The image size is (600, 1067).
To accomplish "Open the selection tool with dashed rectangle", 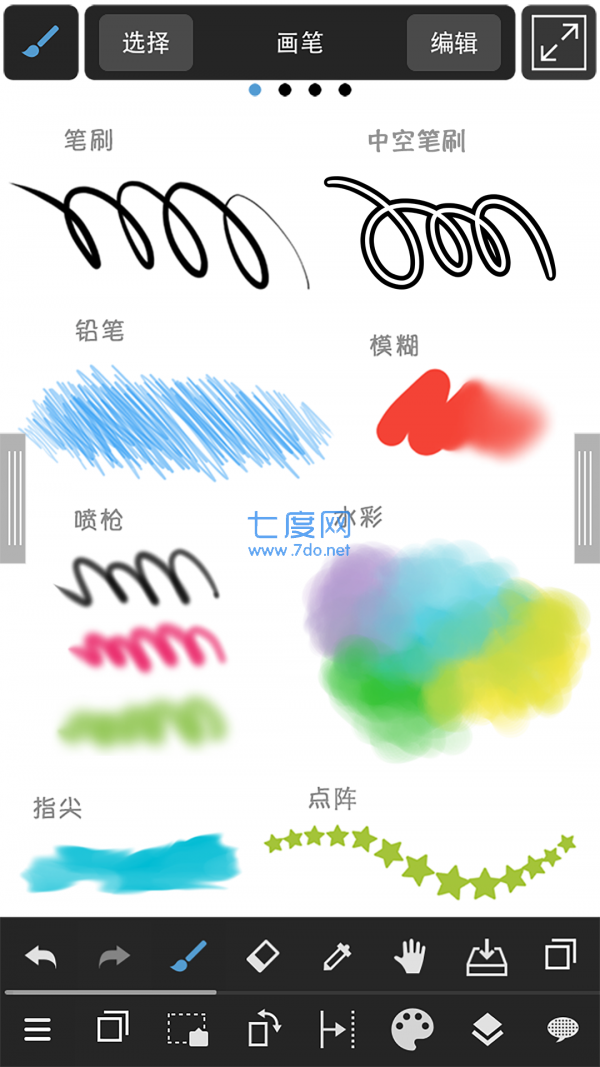I will 187,1029.
